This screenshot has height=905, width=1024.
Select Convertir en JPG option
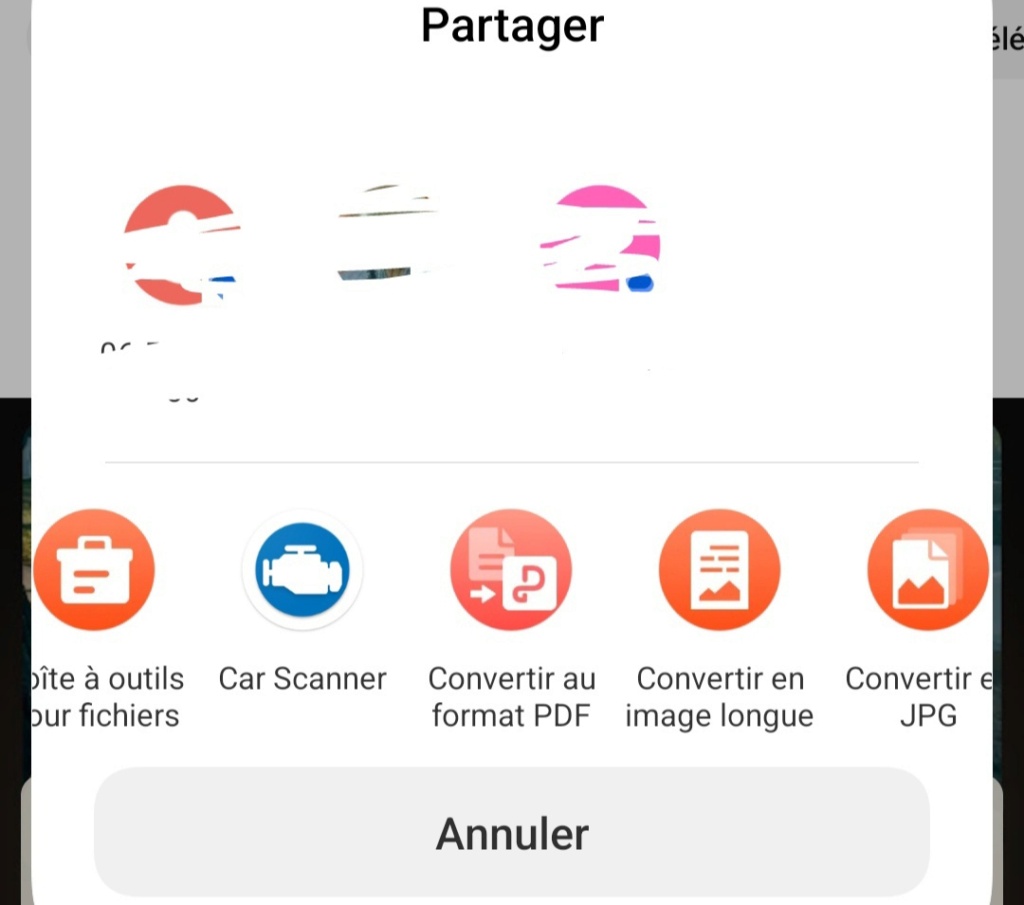[x=926, y=570]
